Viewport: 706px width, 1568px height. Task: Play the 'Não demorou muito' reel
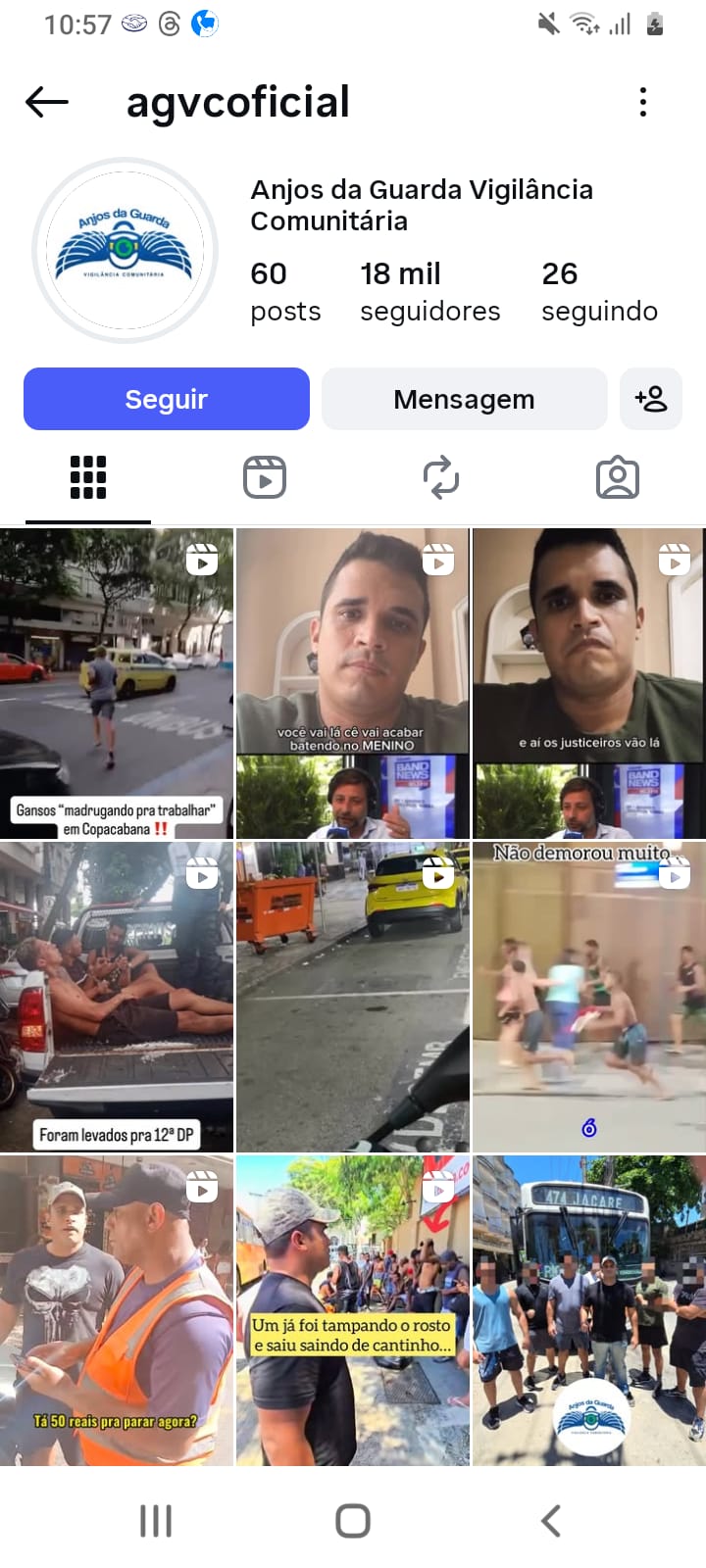tap(588, 997)
